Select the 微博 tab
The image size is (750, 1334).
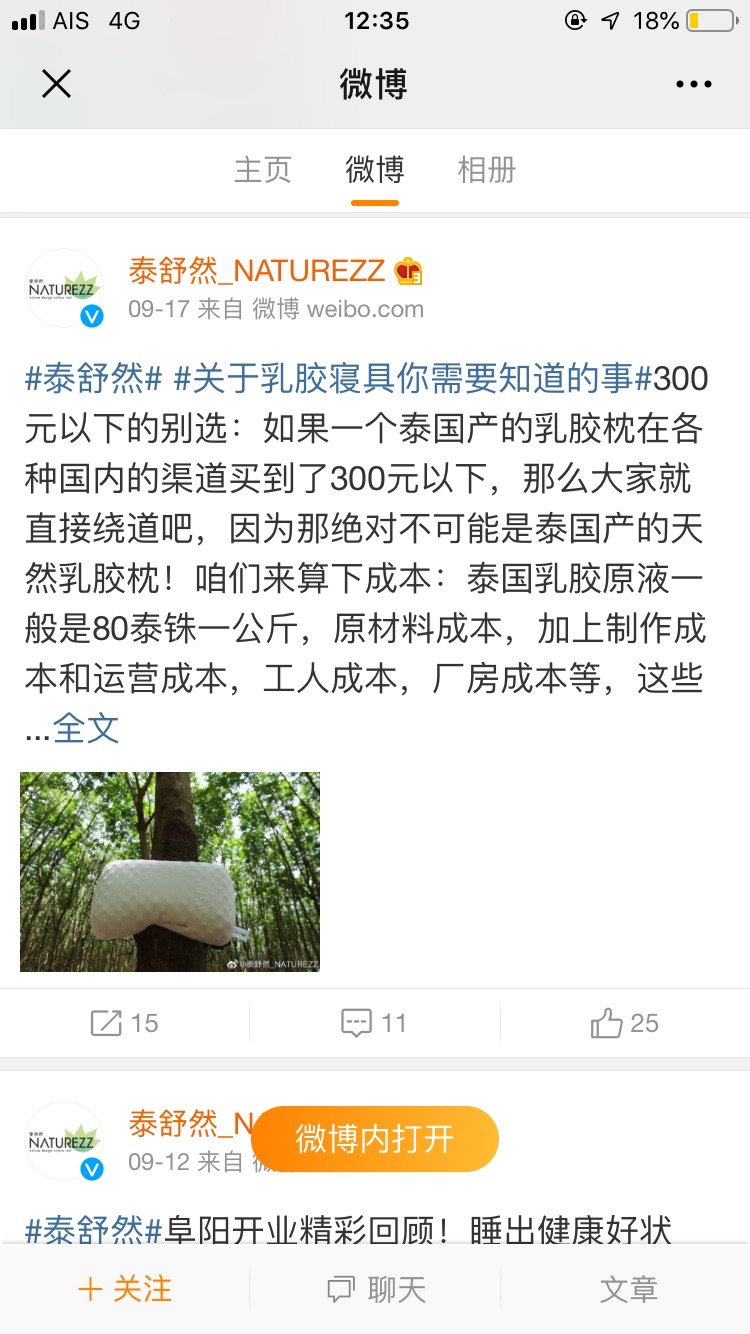point(375,169)
